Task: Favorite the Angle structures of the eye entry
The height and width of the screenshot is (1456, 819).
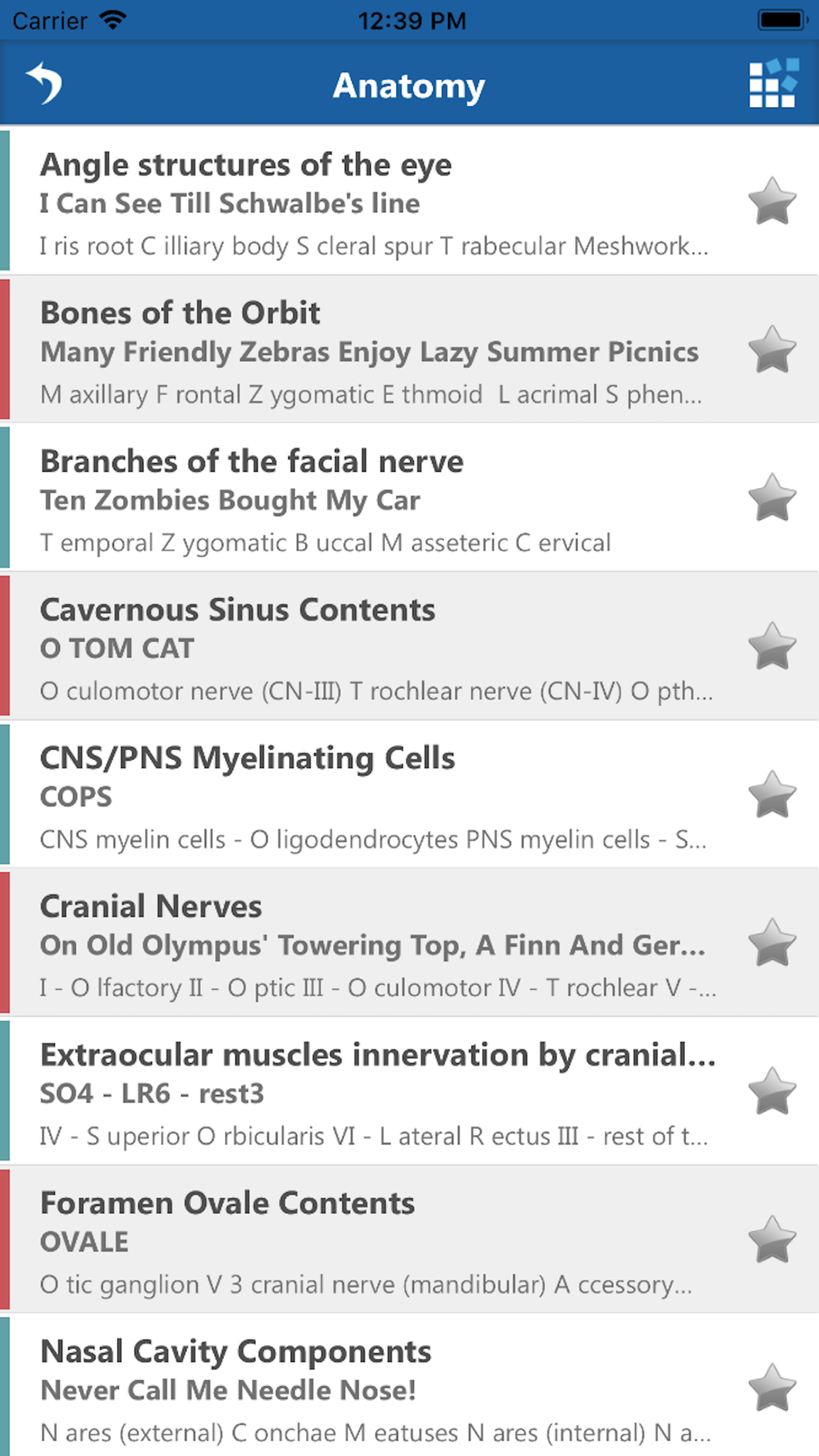Action: 772,201
